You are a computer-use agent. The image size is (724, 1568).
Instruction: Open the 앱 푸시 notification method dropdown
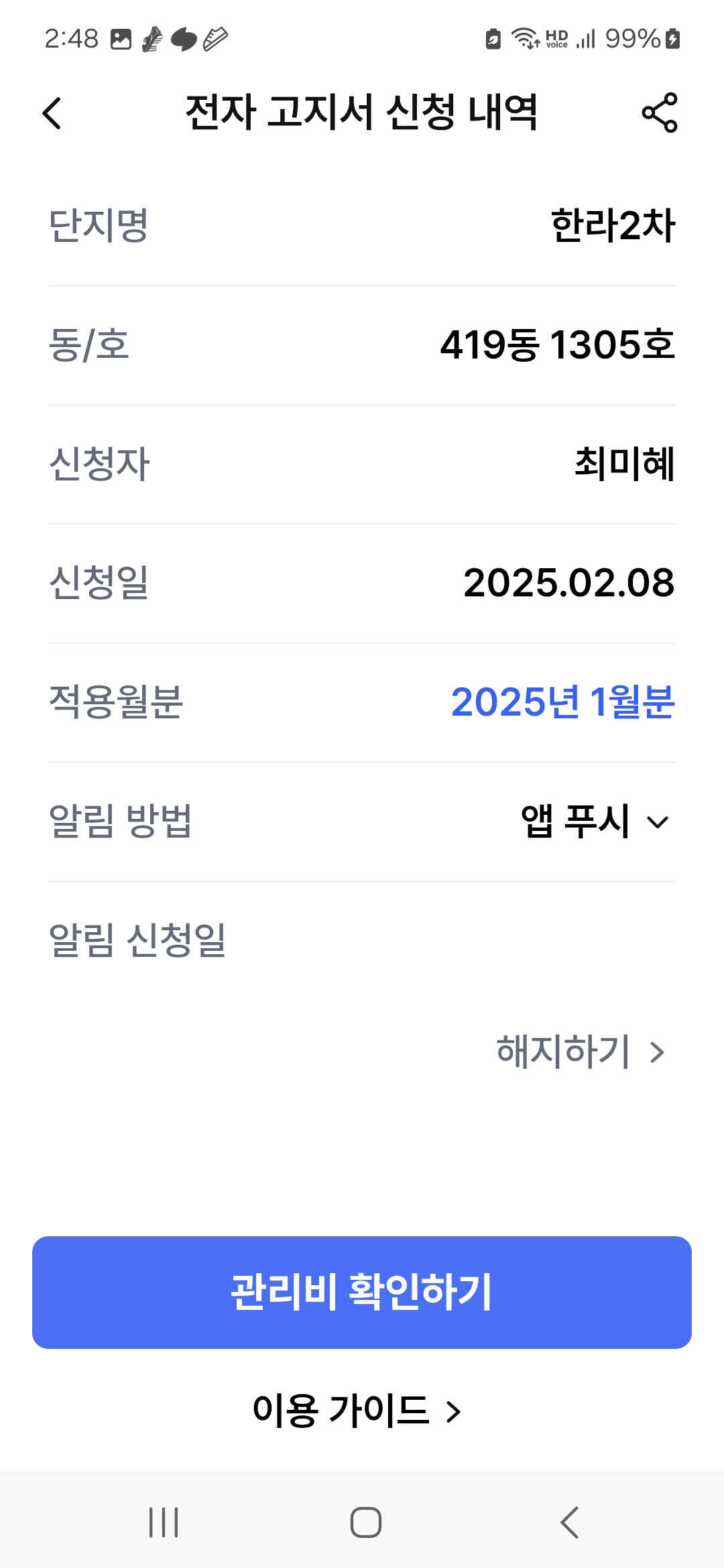[x=595, y=822]
